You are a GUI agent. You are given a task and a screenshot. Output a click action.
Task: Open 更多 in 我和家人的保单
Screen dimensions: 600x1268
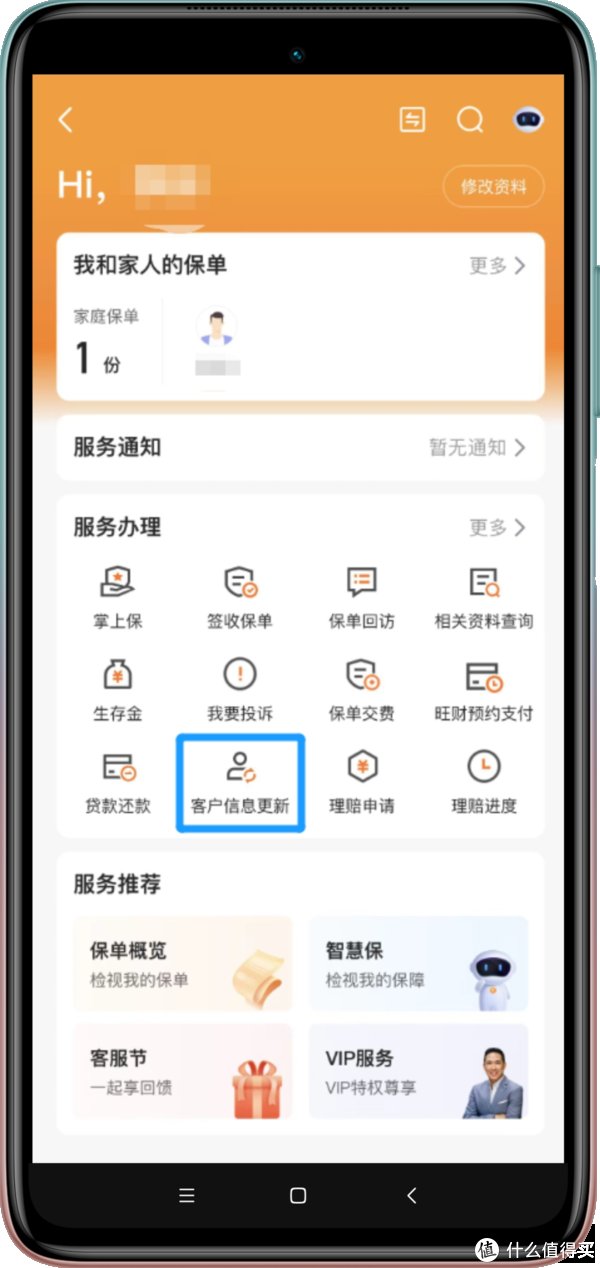pos(497,265)
